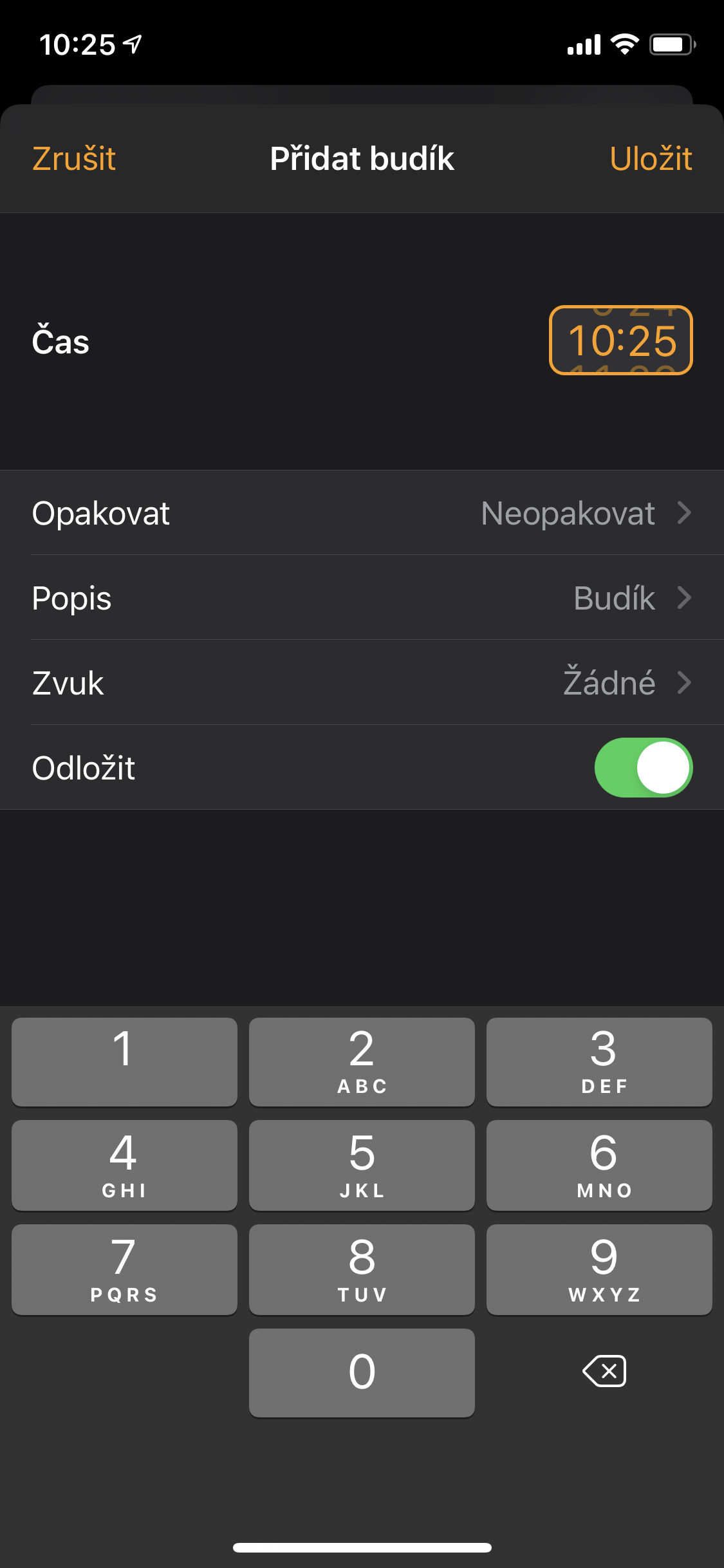Screen dimensions: 724x1568
Task: Hit the 7 key on the keypad
Action: 124,1269
